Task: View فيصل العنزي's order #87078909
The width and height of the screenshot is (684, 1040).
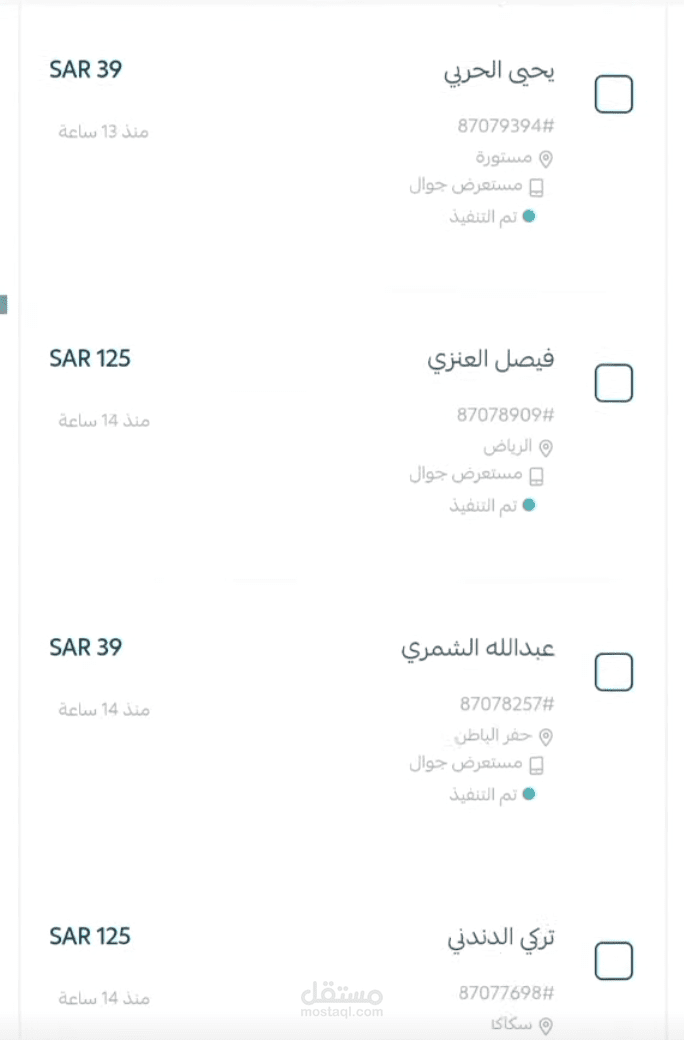Action: pos(505,414)
